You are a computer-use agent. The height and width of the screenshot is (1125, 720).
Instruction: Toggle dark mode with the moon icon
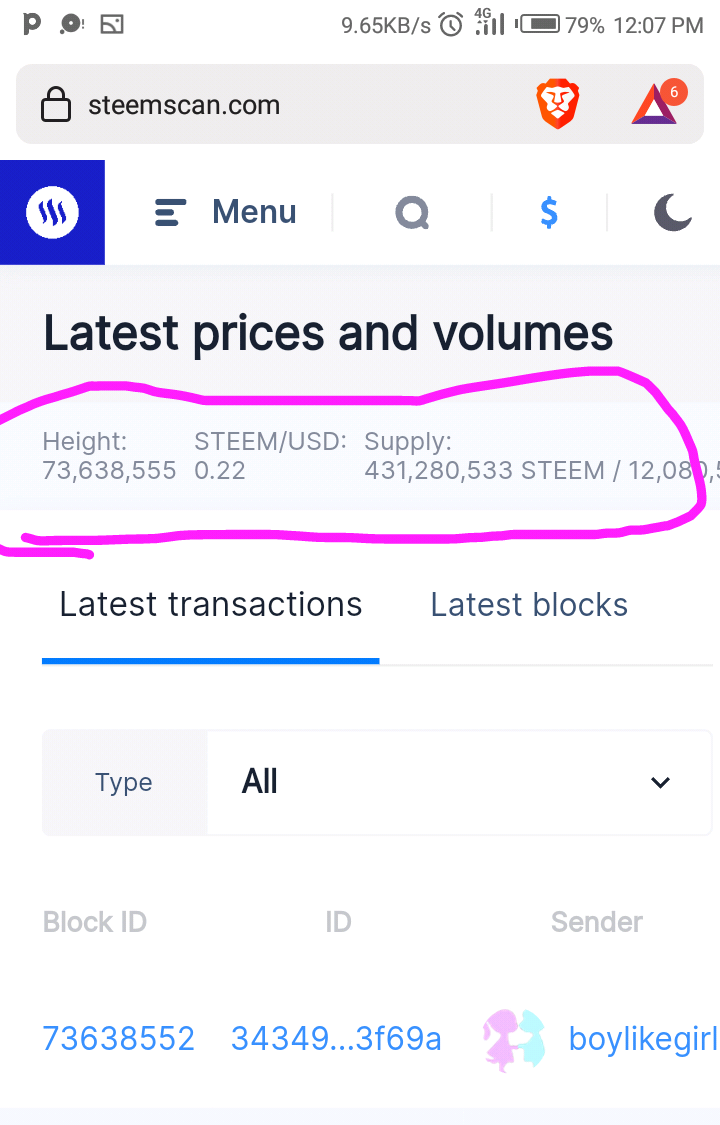(672, 212)
